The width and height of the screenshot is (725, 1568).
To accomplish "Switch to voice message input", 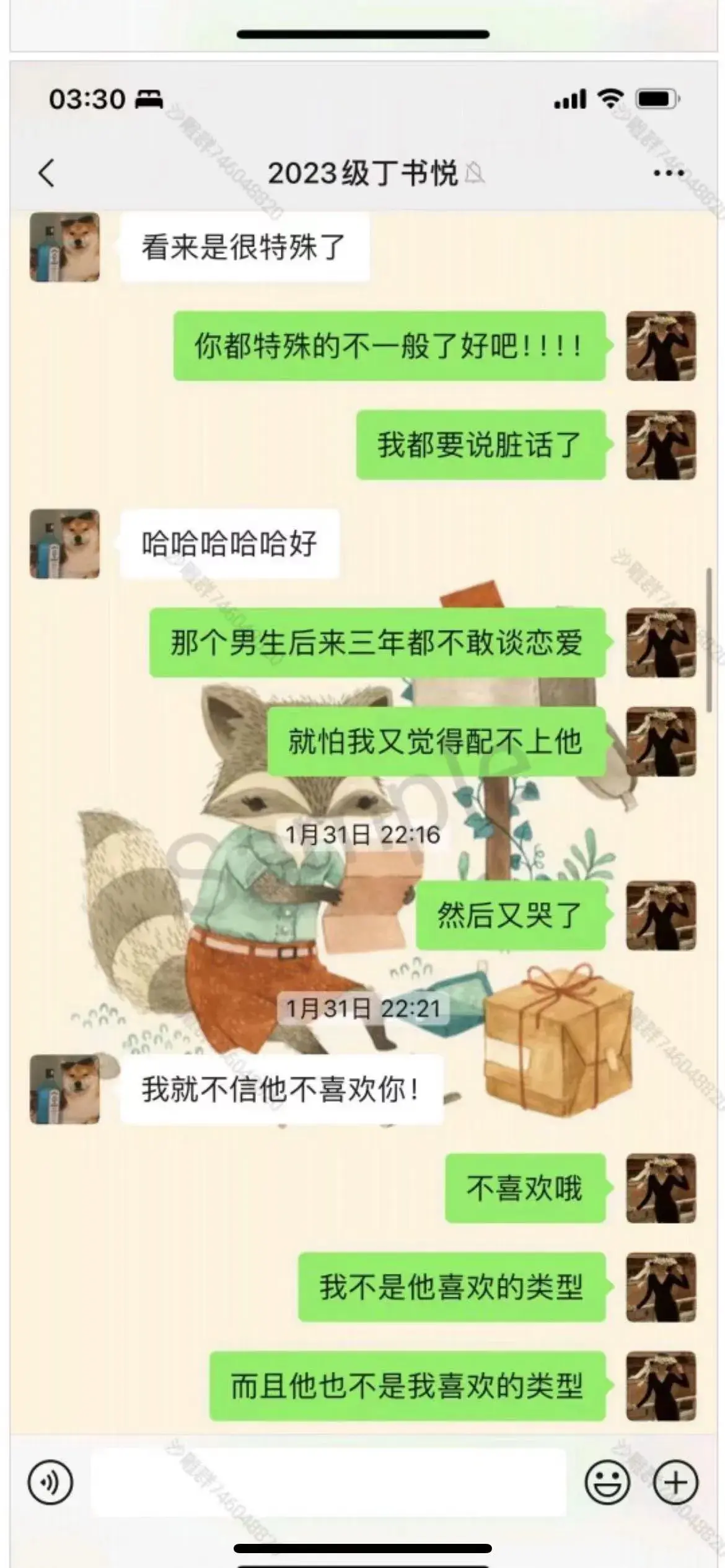I will [x=50, y=1483].
